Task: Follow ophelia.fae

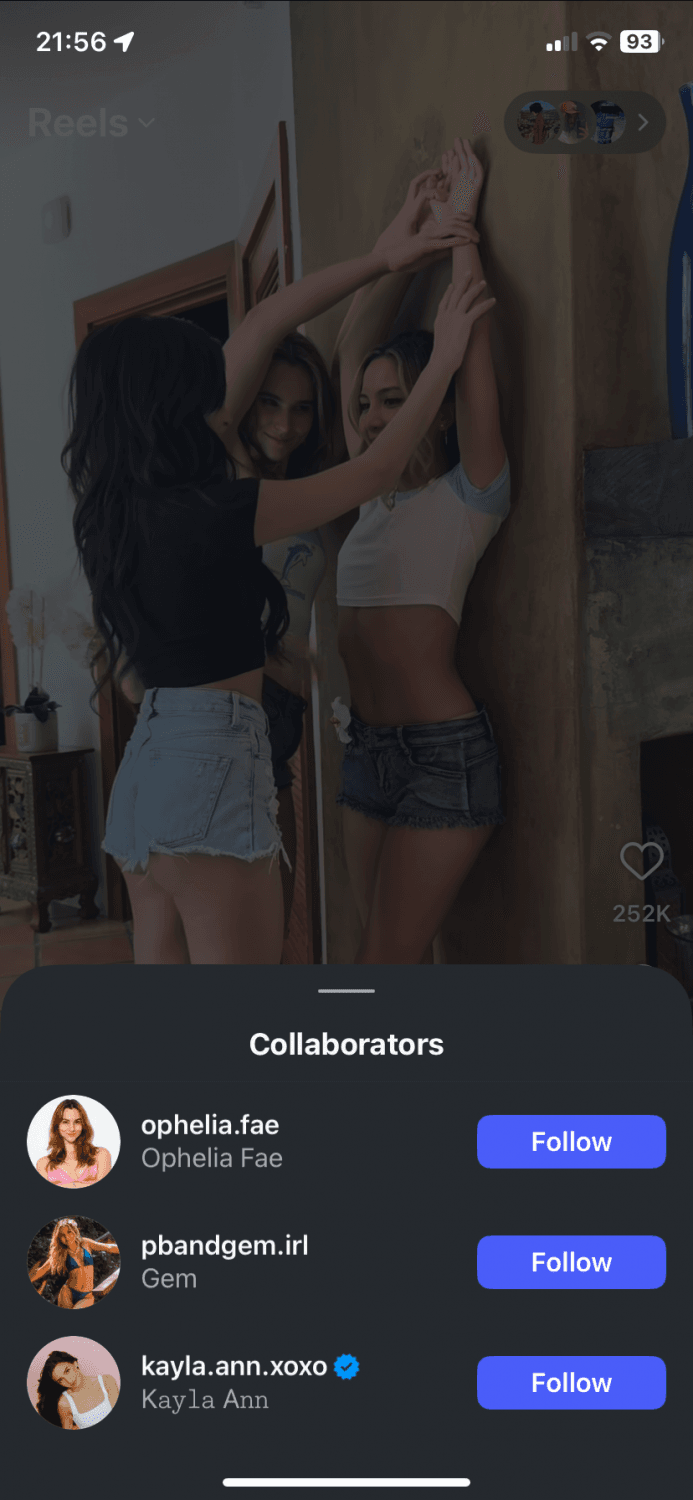Action: pos(571,1142)
